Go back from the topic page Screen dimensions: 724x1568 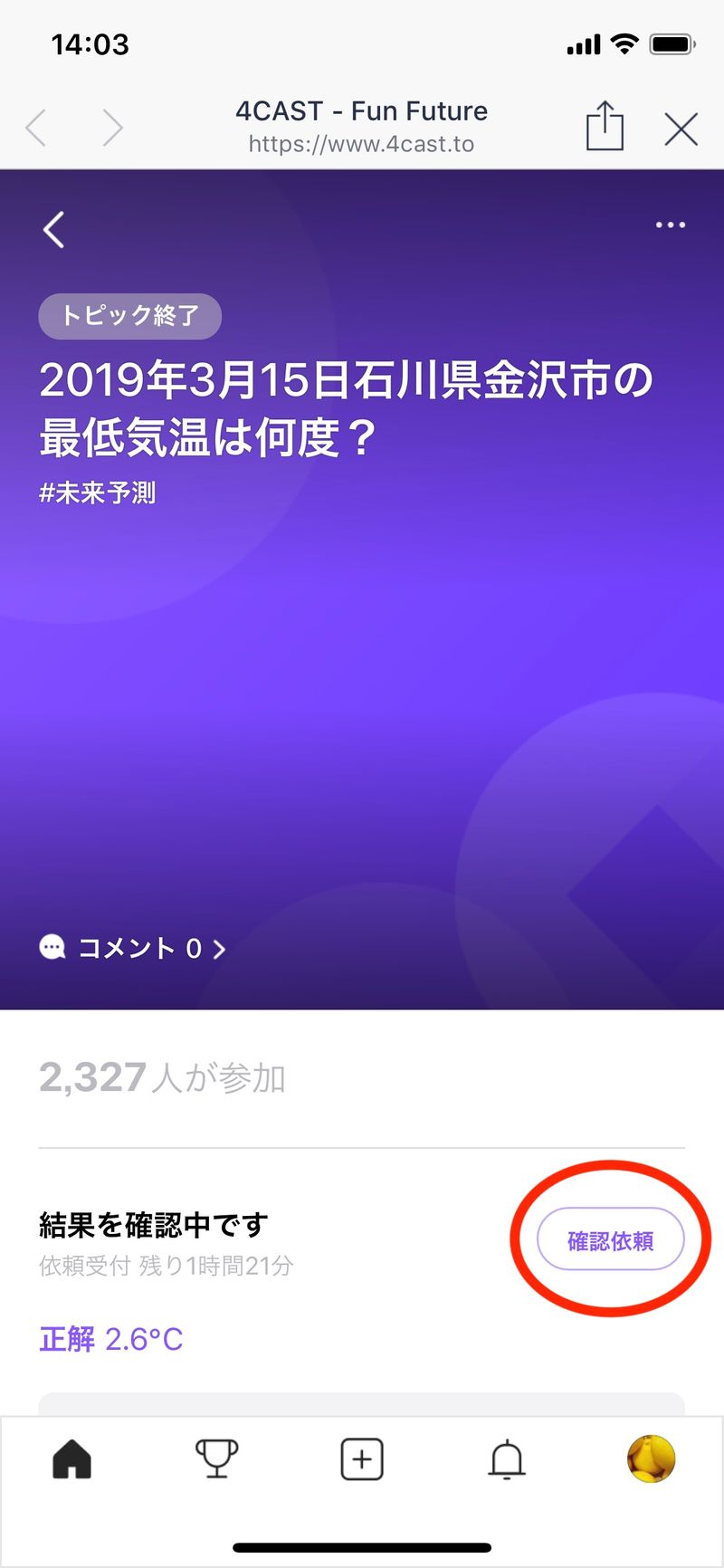[x=54, y=230]
